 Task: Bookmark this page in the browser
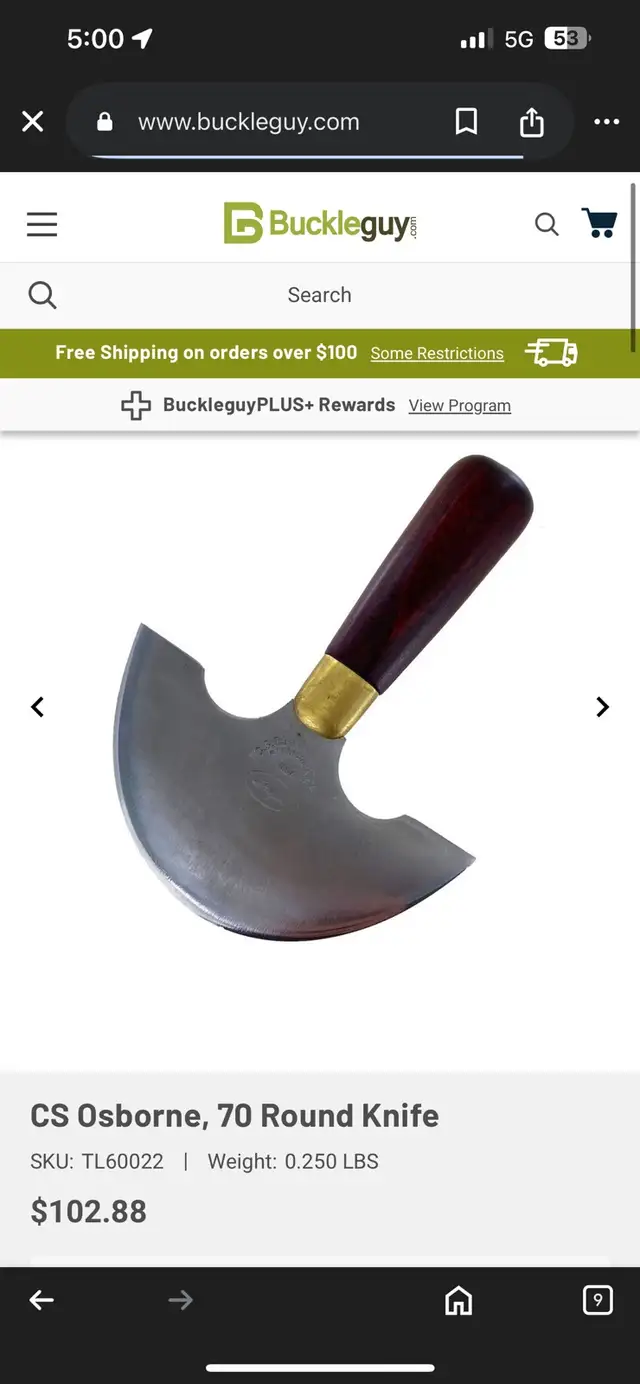click(466, 122)
